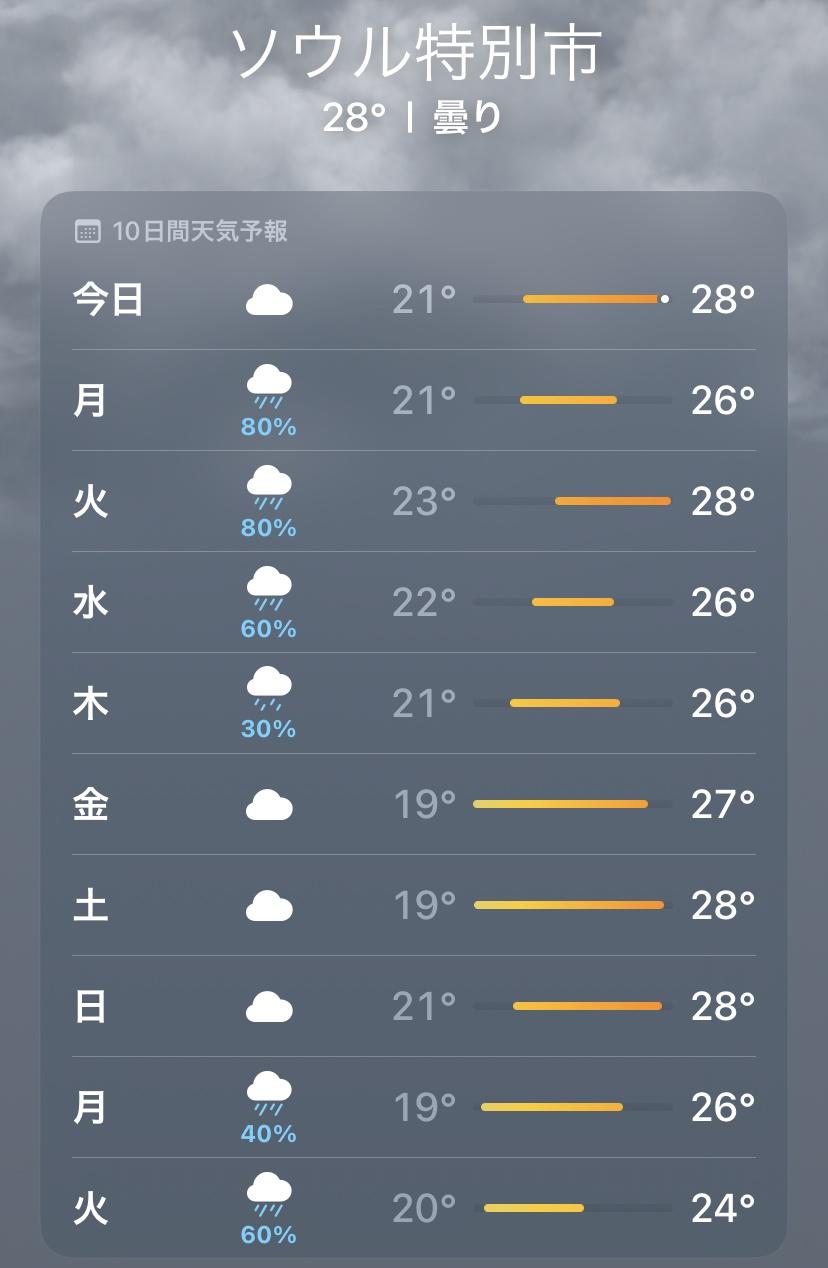View Thursday (木) forecast with 30% rain

point(413,703)
